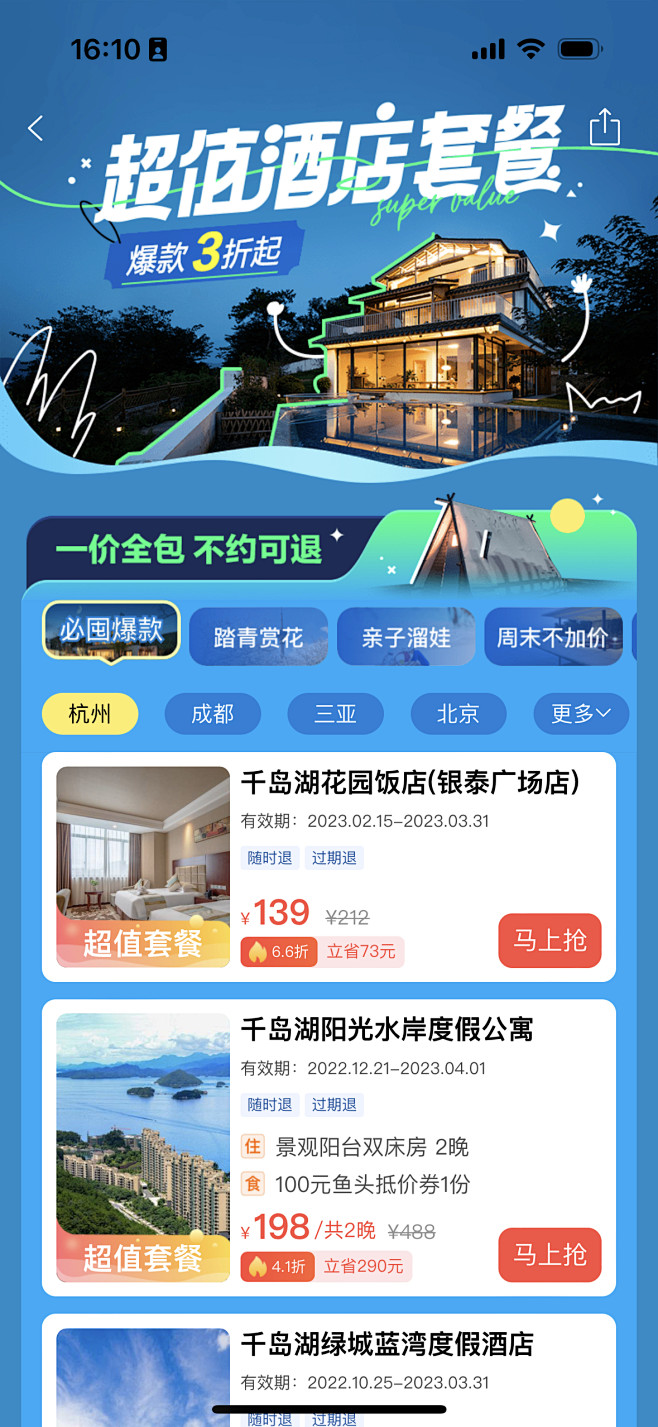Screen dimensions: 658x1427
Task: Open the 千岛湖花园饭店(银泰广场店) card
Action: coord(329,867)
